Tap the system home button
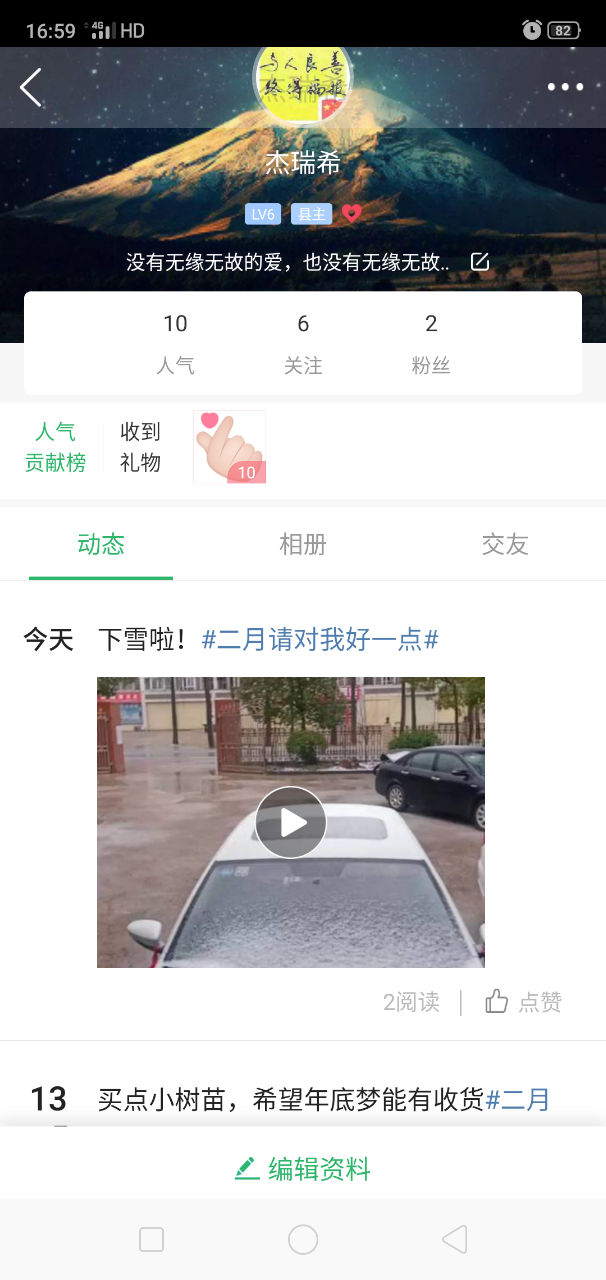The height and width of the screenshot is (1280, 606). (x=303, y=1240)
